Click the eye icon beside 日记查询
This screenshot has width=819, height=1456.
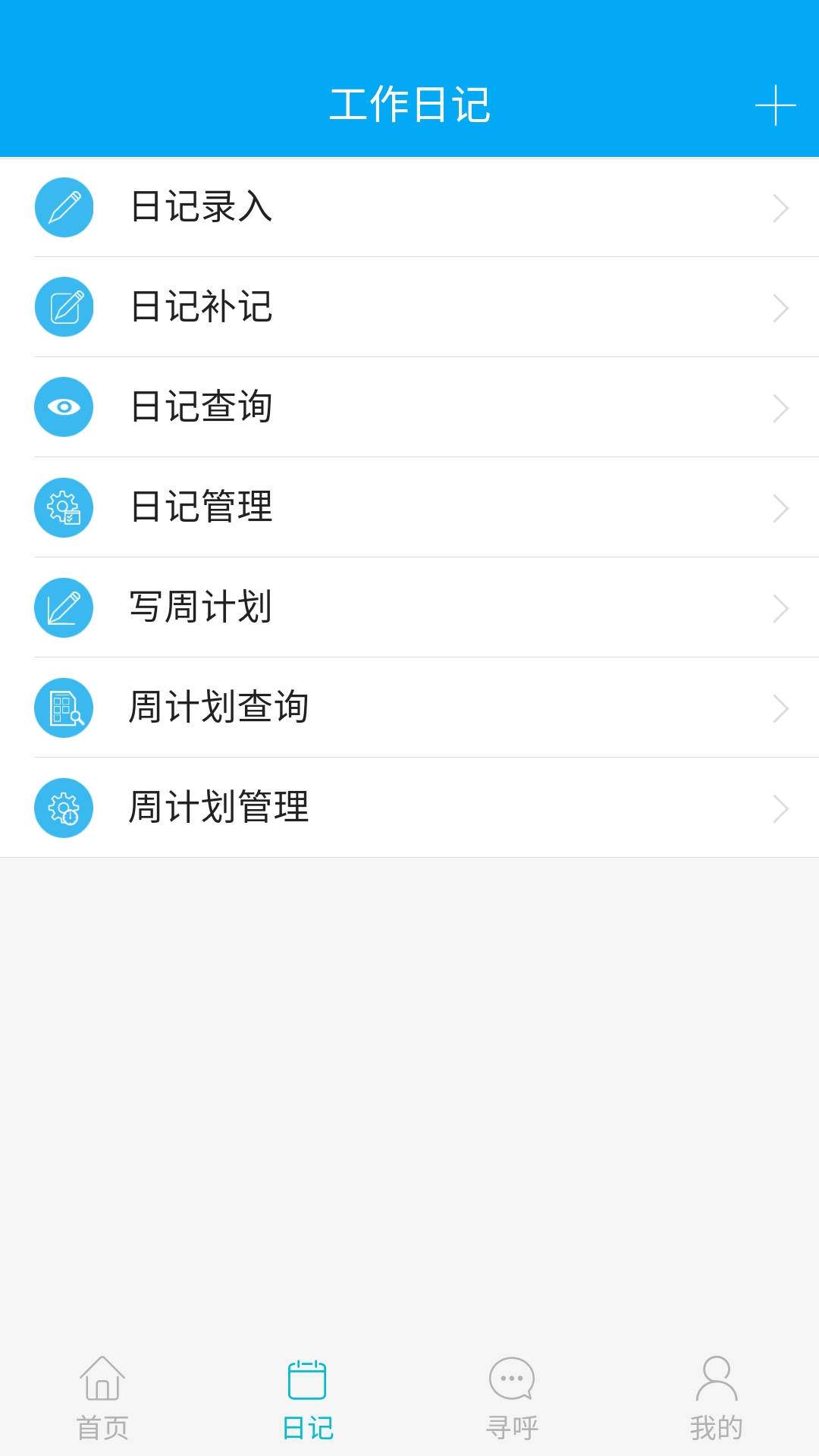(x=64, y=406)
